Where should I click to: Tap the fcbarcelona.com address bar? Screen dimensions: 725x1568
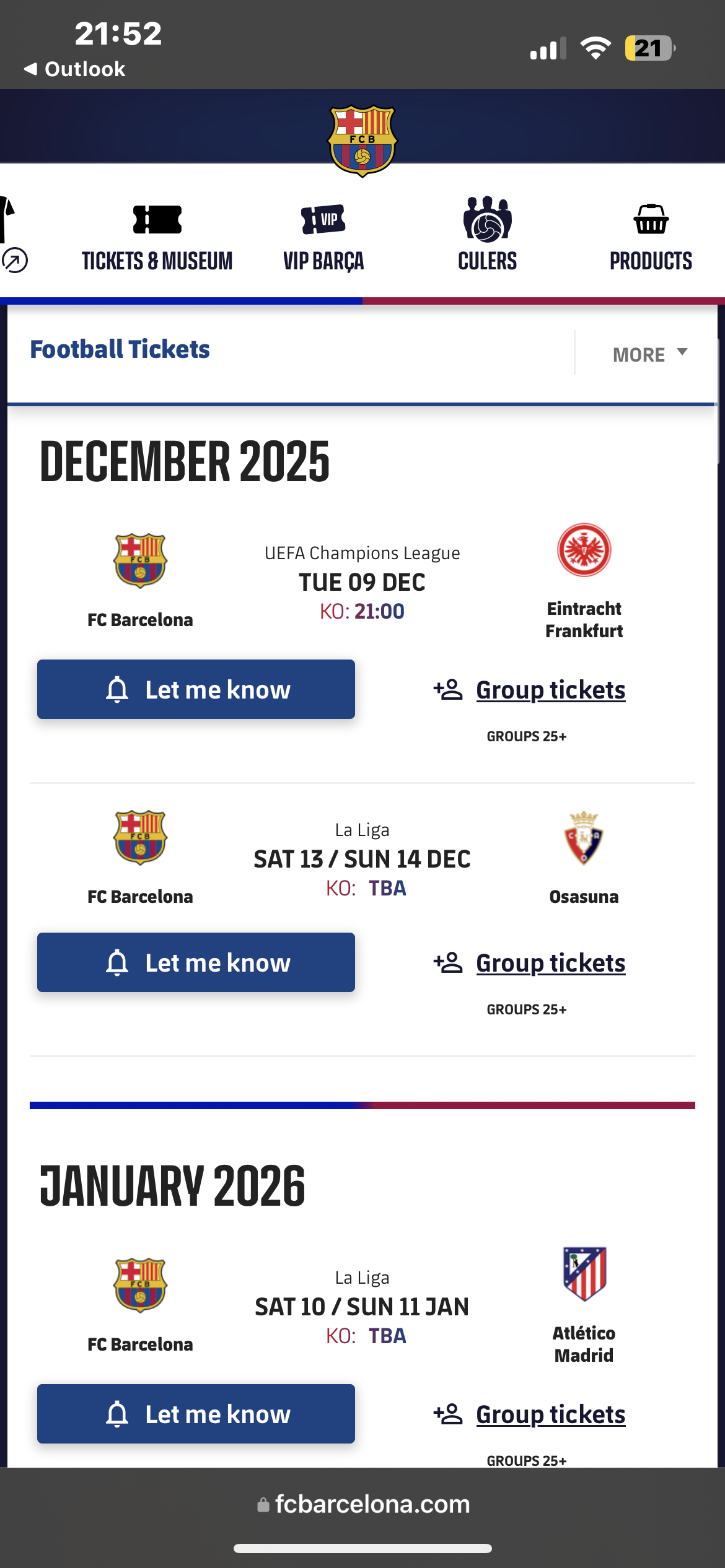pos(363,1504)
